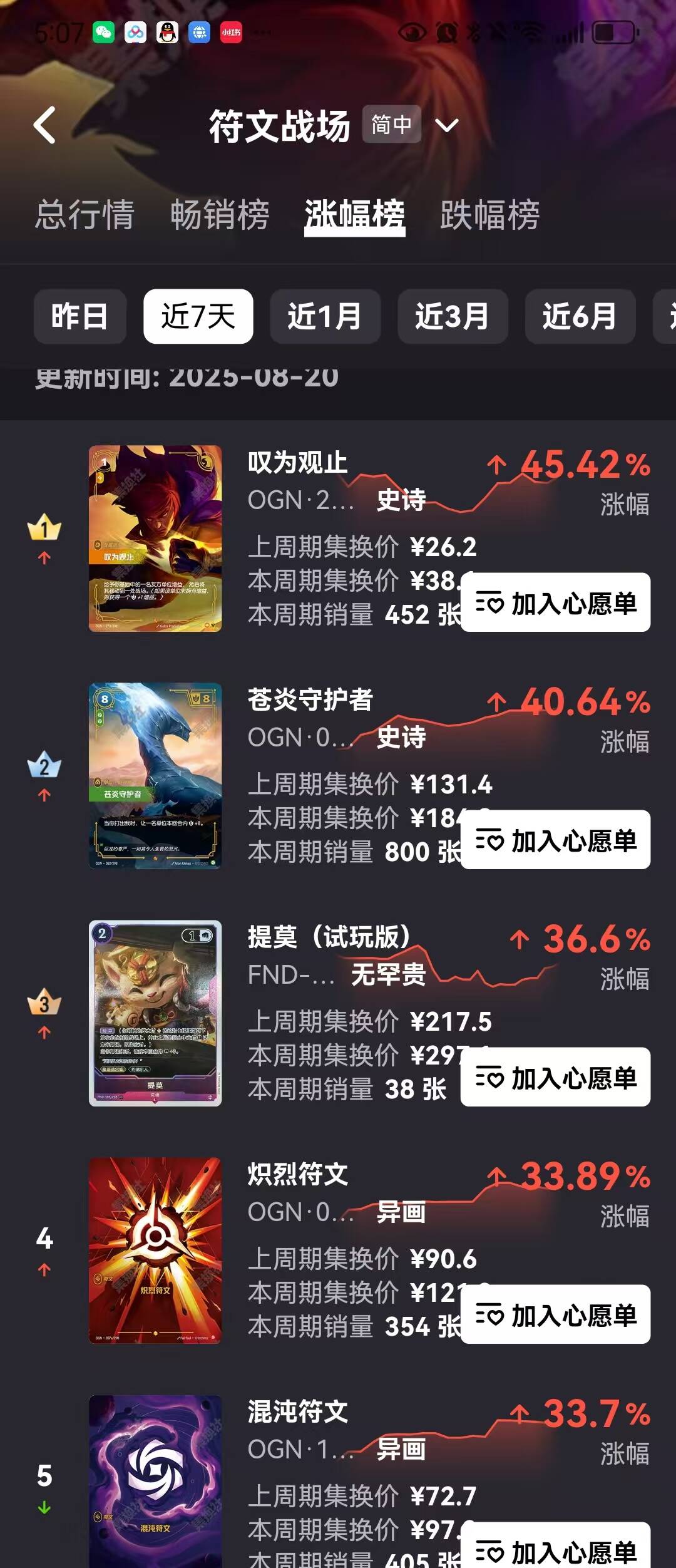Open the 混沌符文 card image
This screenshot has height=1568, width=676.
[155, 1484]
